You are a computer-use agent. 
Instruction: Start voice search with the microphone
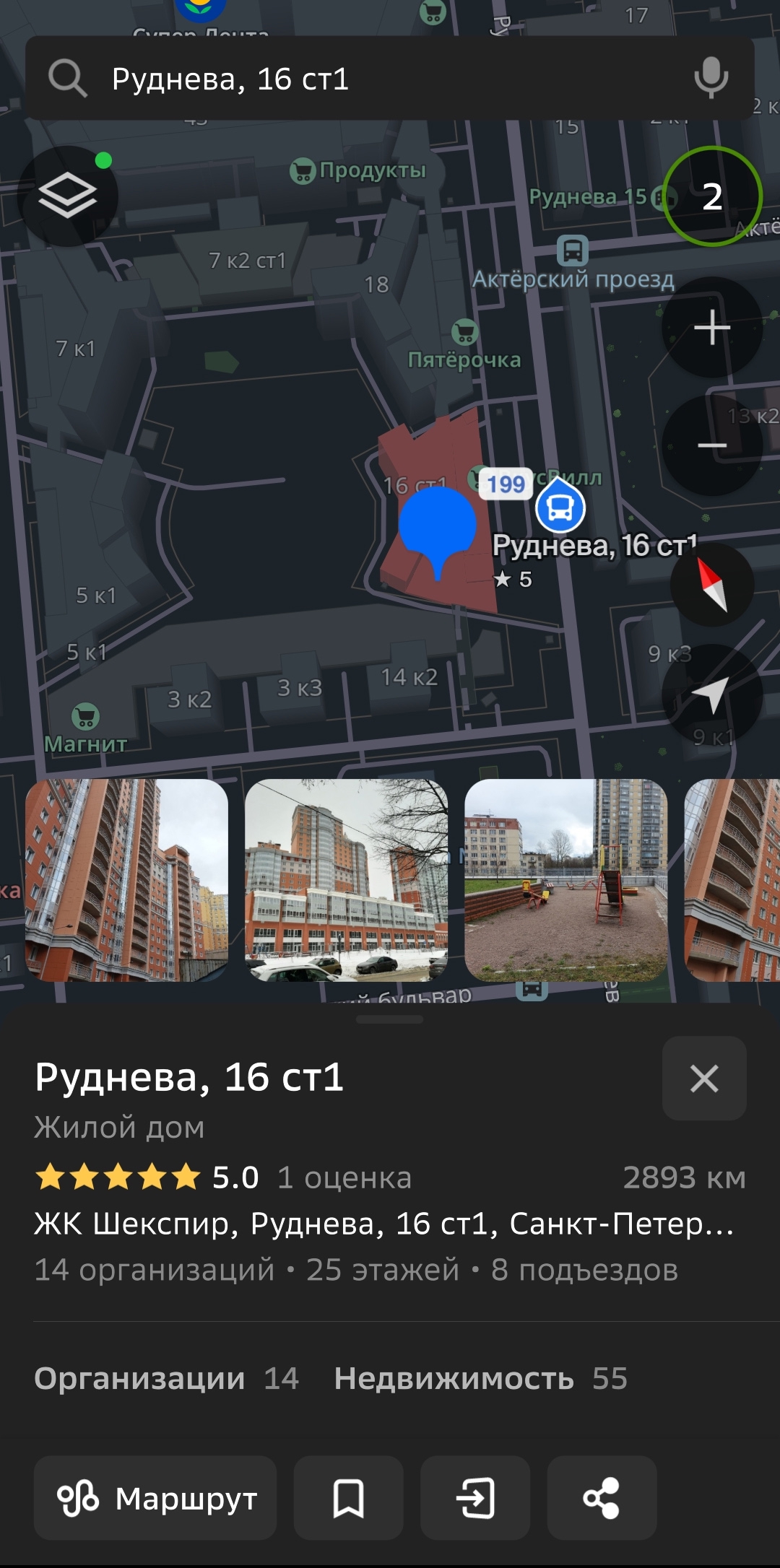pos(711,78)
